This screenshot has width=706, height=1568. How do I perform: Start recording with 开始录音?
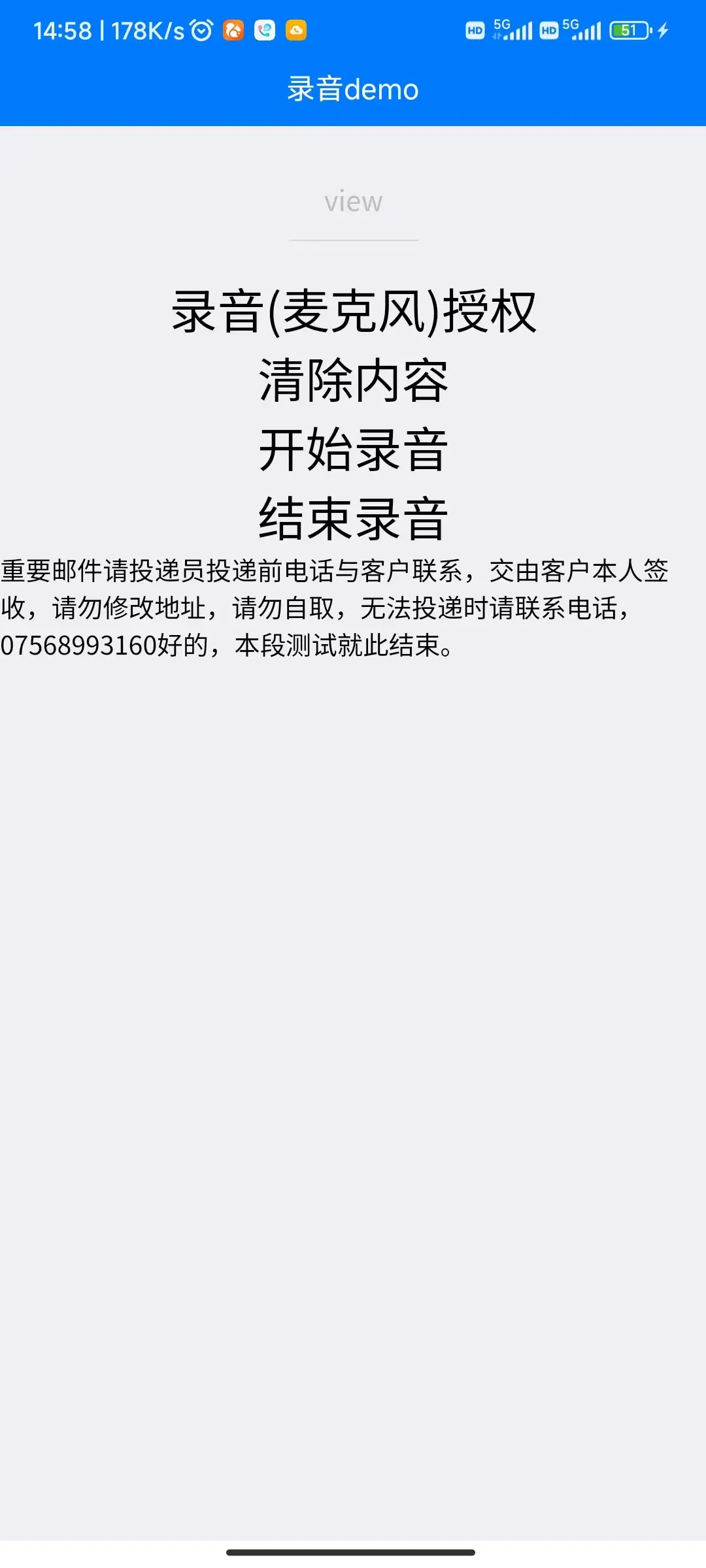tap(353, 451)
